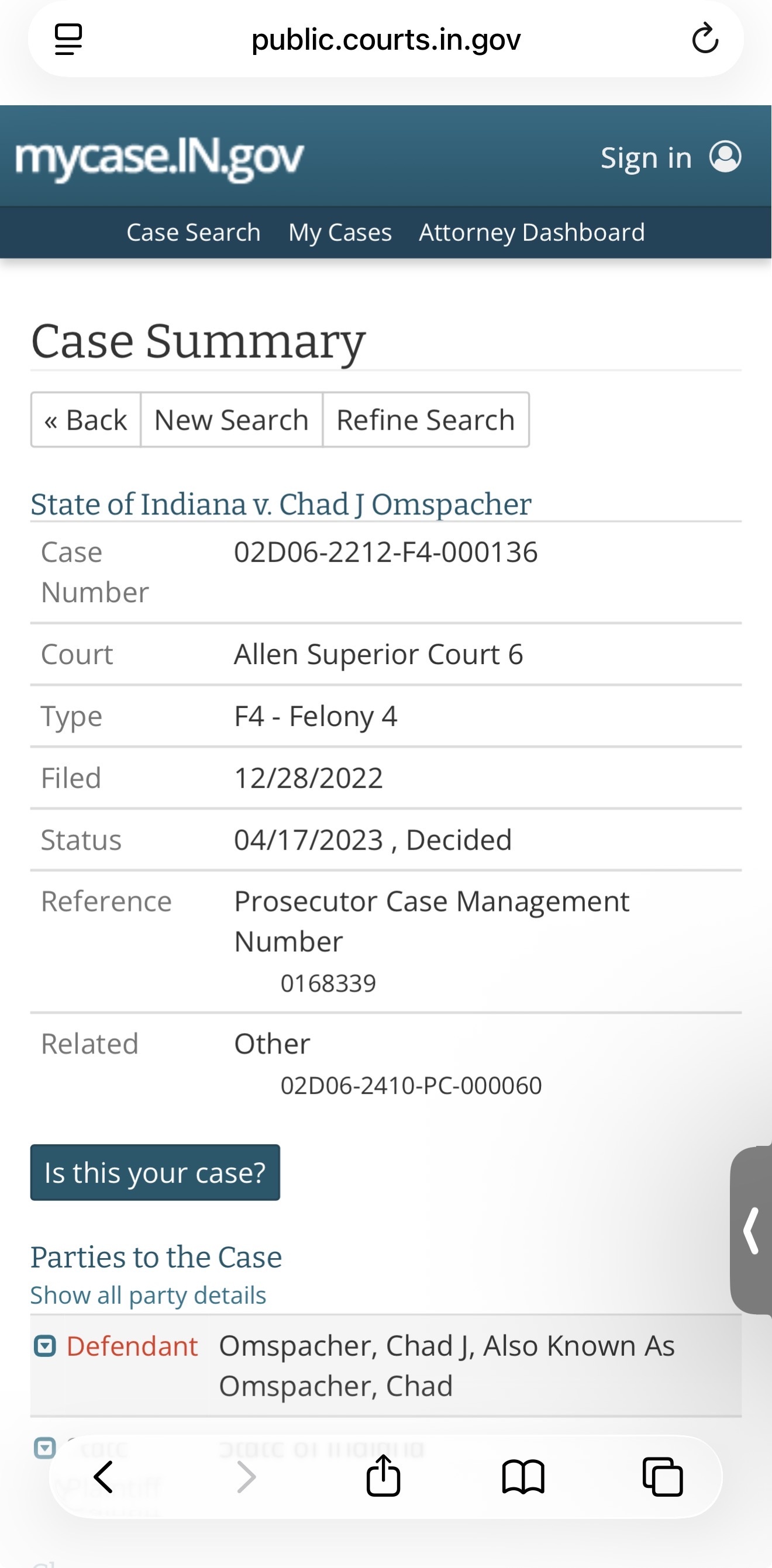Open browser bookmarks
Image resolution: width=772 pixels, height=1568 pixels.
(523, 1477)
